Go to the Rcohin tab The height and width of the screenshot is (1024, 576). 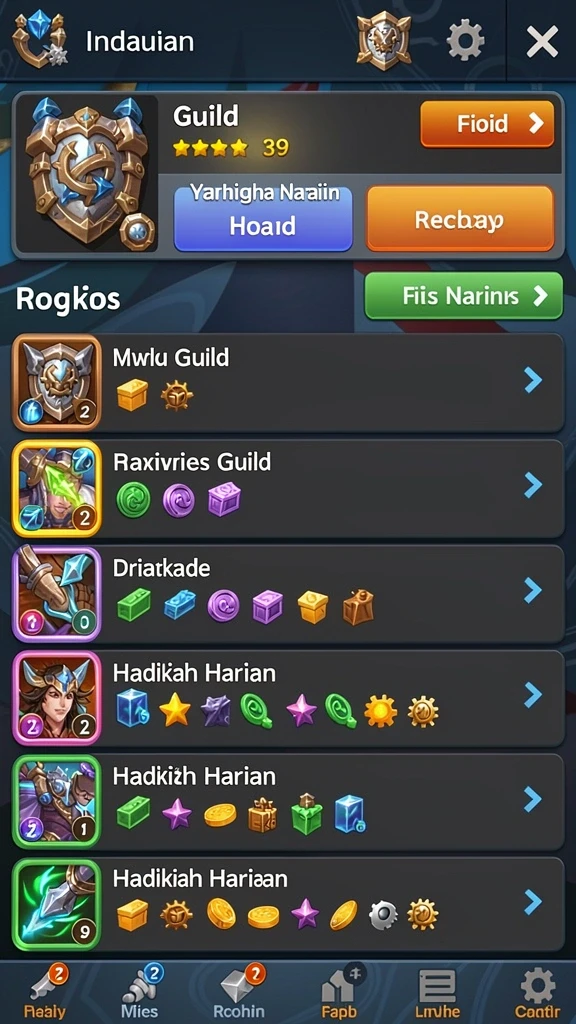pos(240,993)
